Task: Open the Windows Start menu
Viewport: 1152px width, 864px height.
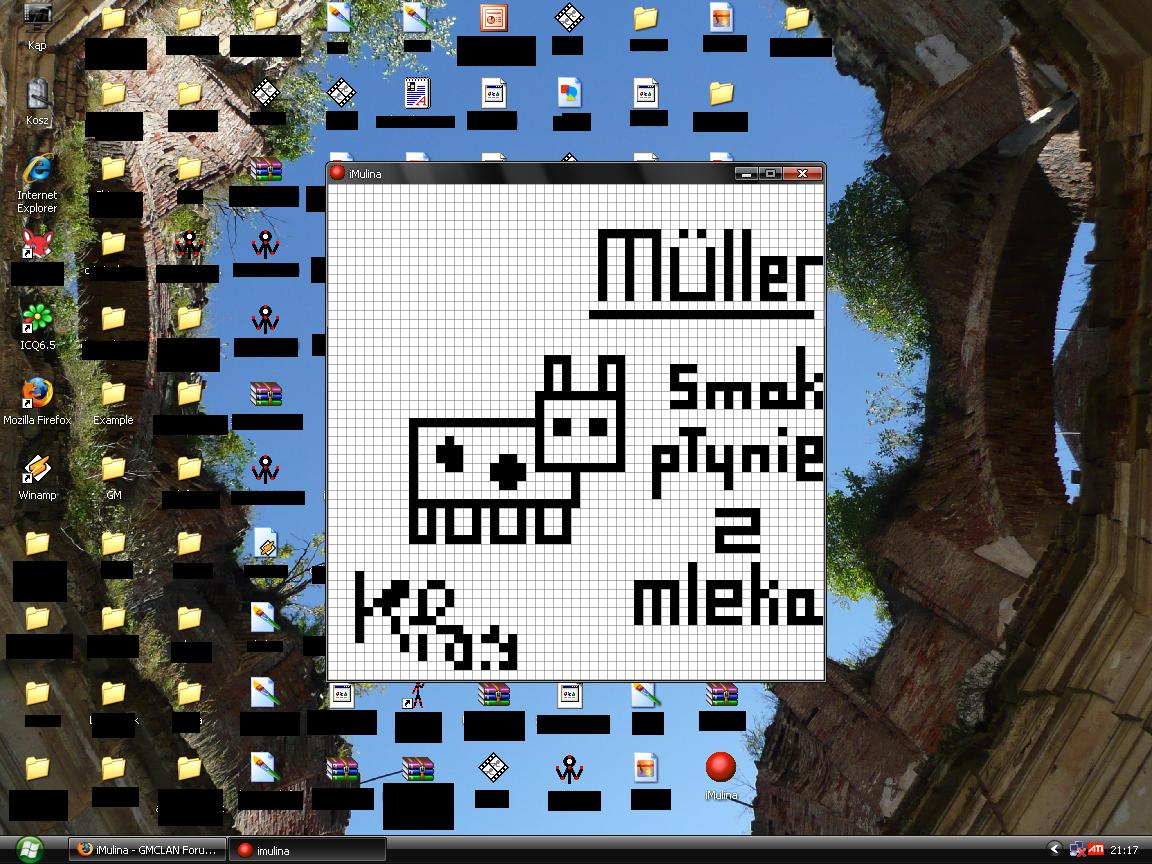Action: [29, 850]
